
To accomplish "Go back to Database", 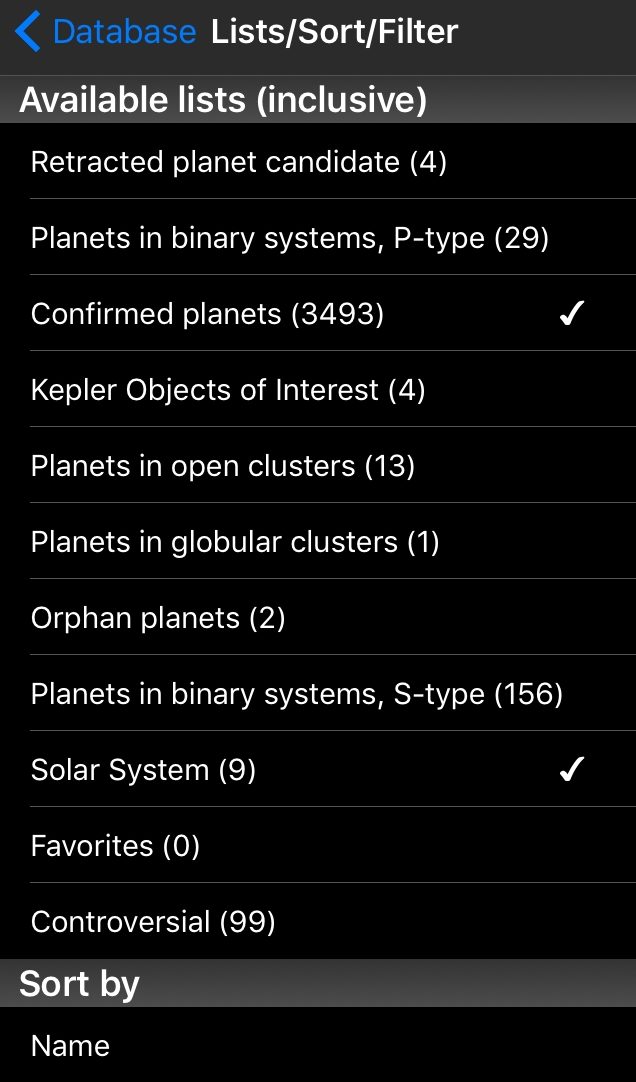I will tap(105, 32).
